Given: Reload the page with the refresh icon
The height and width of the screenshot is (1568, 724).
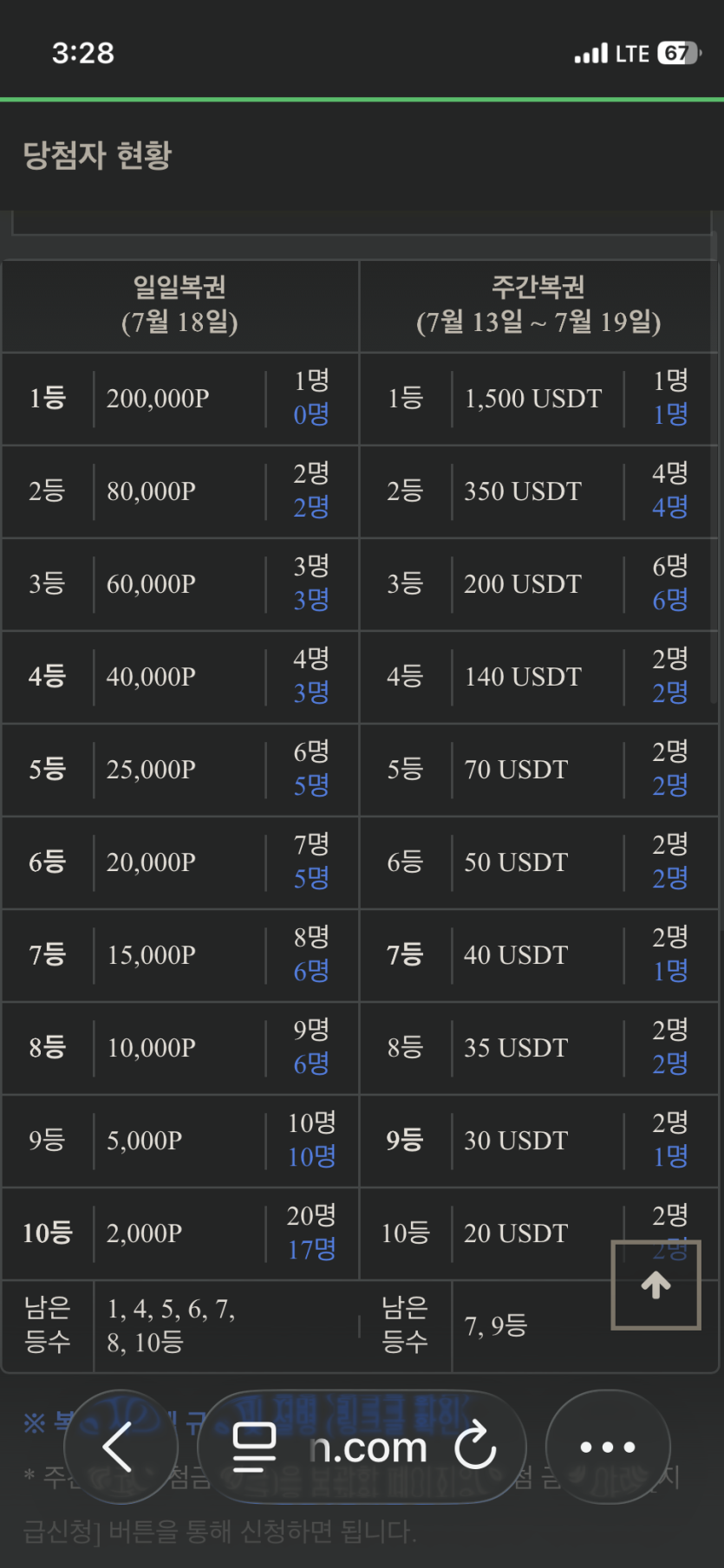Looking at the screenshot, I should (476, 1447).
